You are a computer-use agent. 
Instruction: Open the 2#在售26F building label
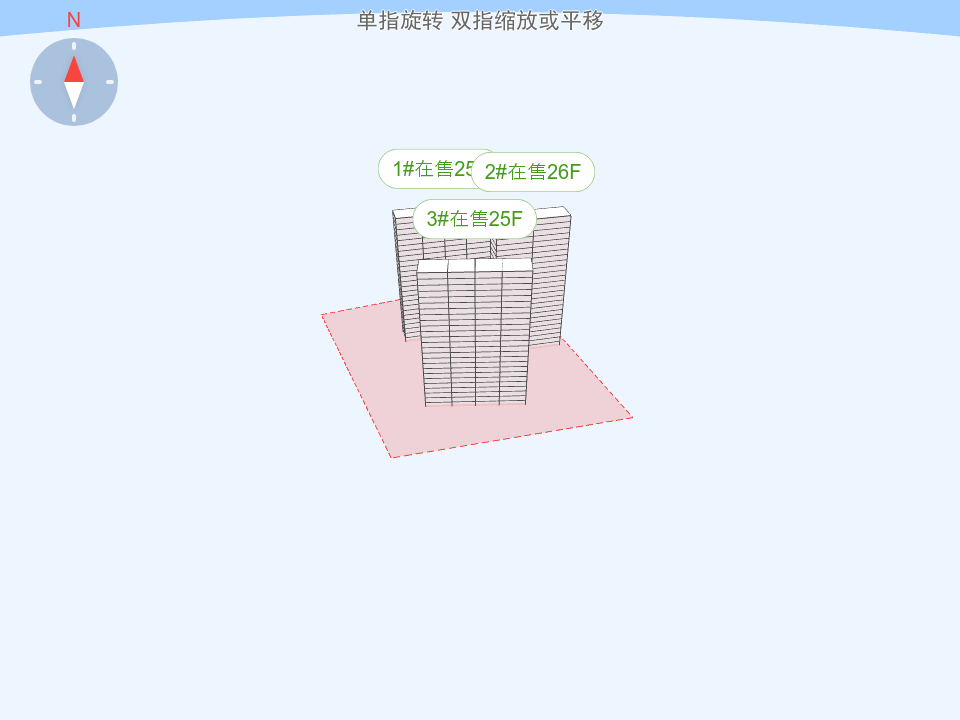533,172
